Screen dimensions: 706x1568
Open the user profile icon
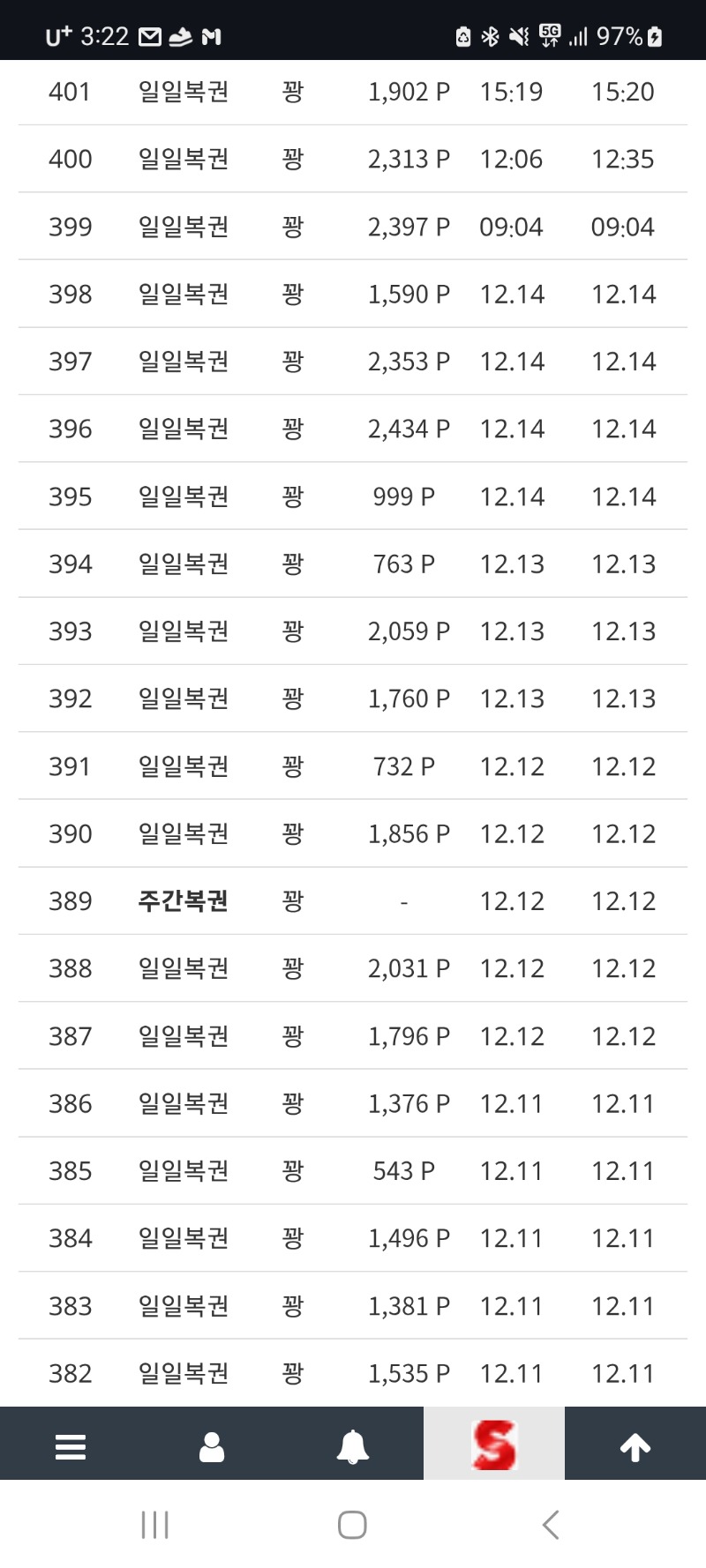point(212,1446)
